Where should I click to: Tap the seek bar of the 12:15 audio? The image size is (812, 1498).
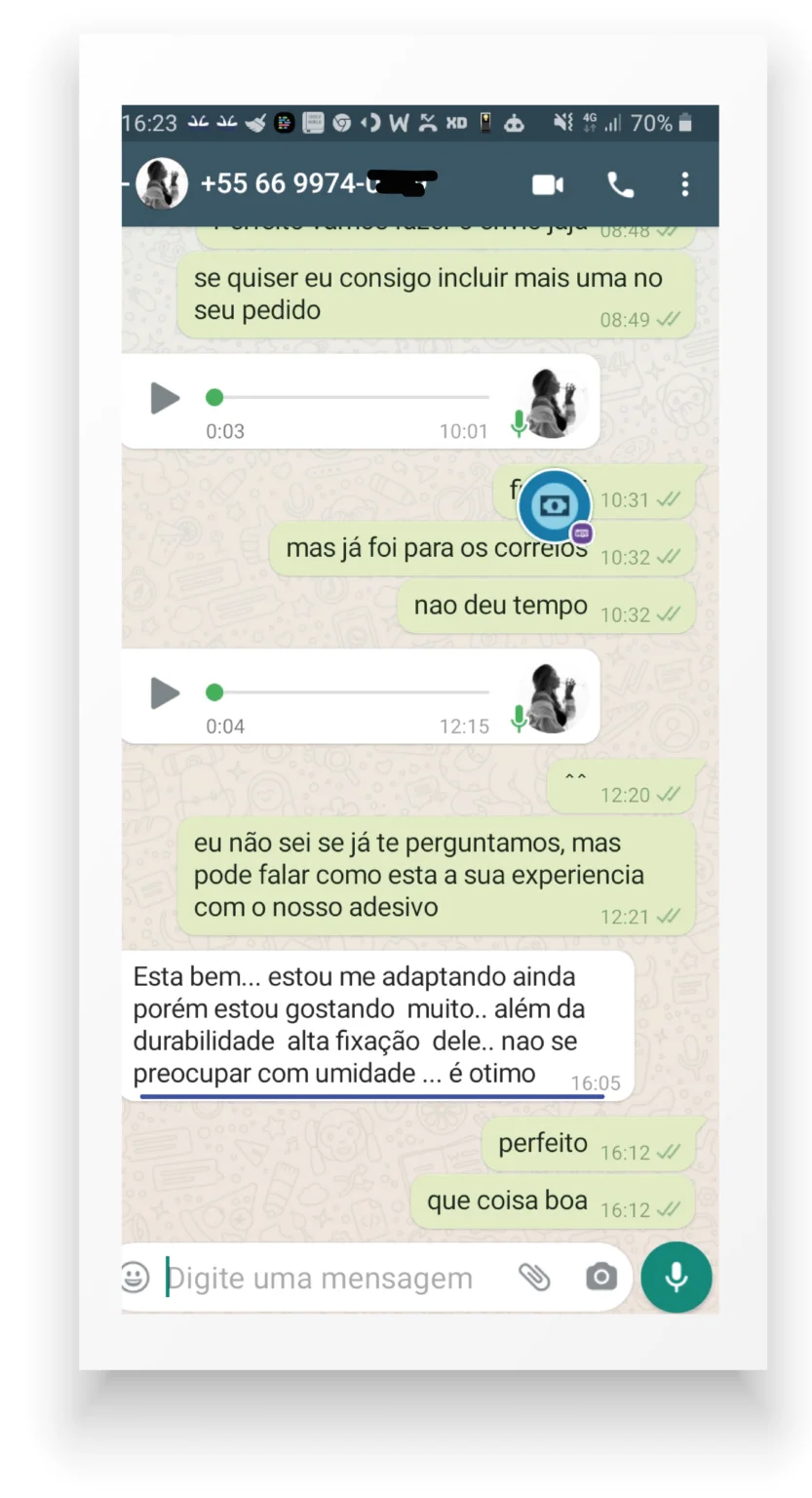click(x=347, y=692)
